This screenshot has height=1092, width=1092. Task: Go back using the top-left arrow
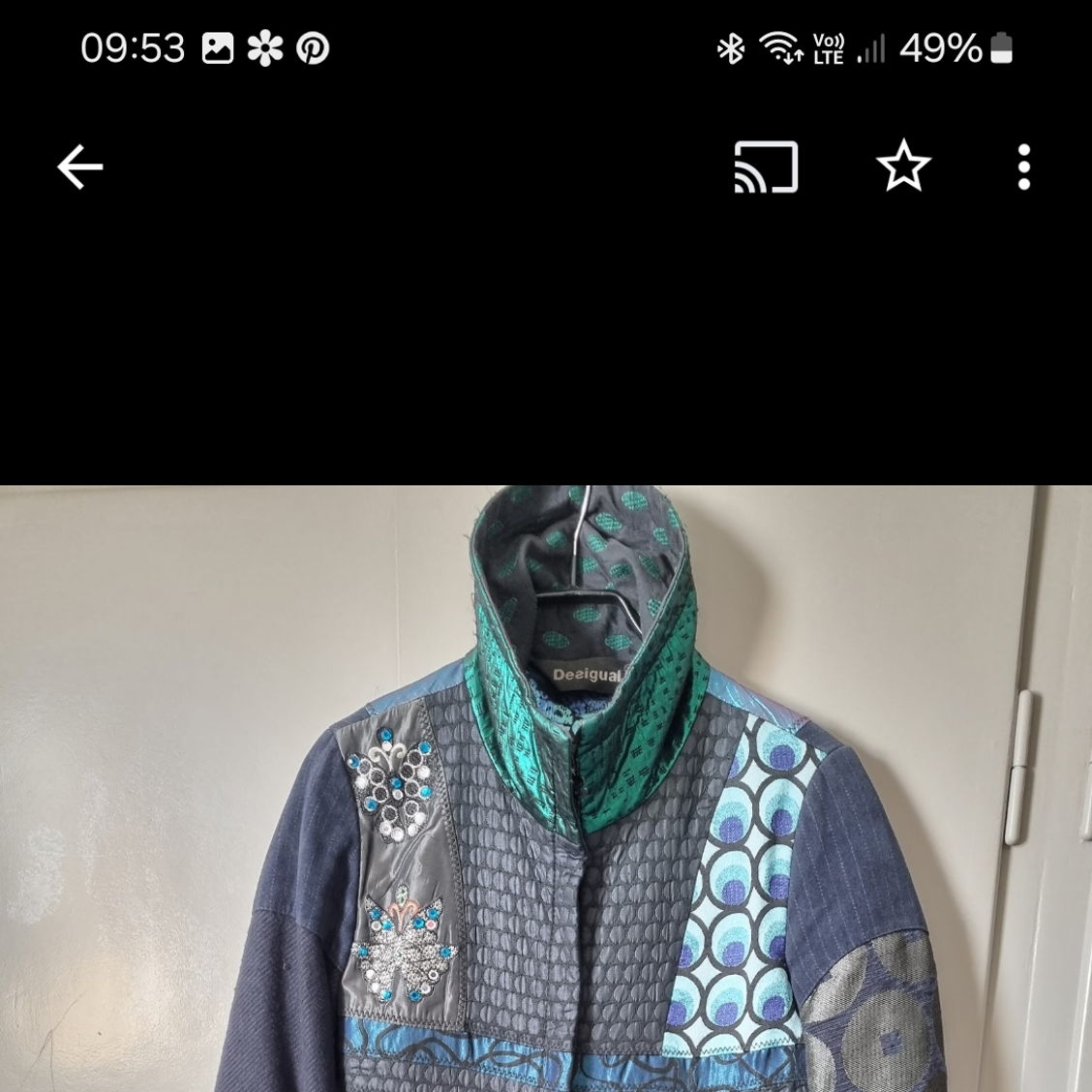point(79,167)
